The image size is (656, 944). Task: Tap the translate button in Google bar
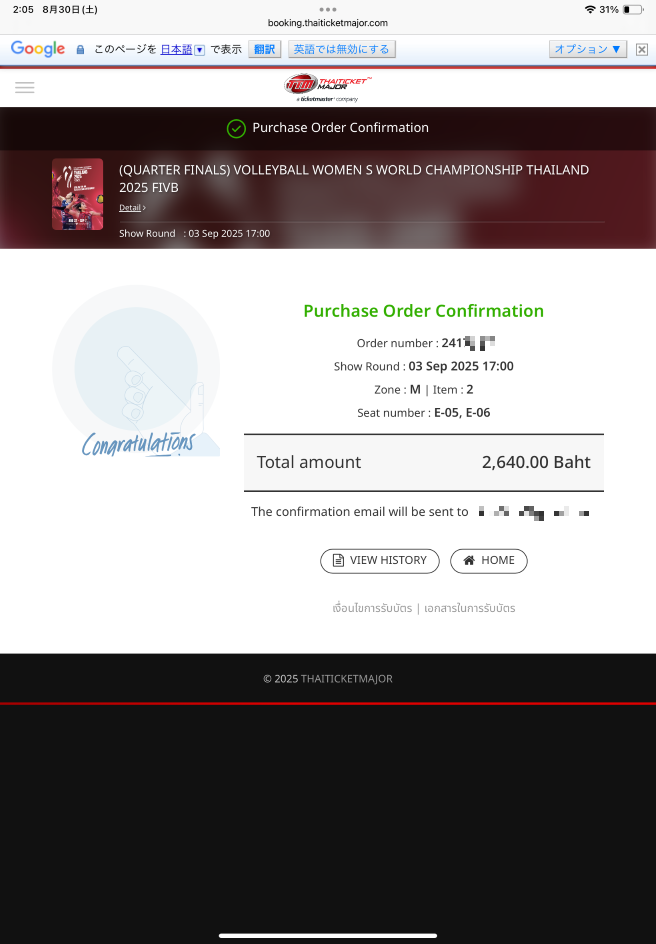coord(264,49)
